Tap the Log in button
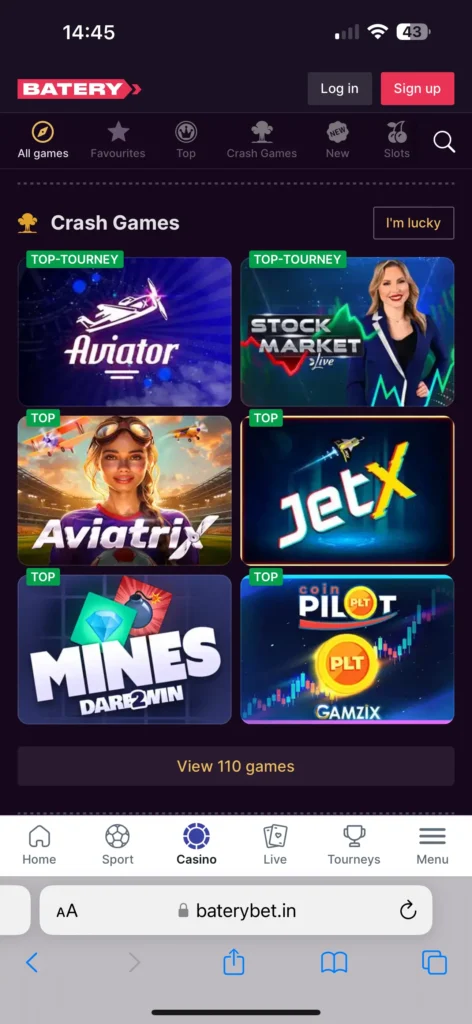 (x=339, y=89)
